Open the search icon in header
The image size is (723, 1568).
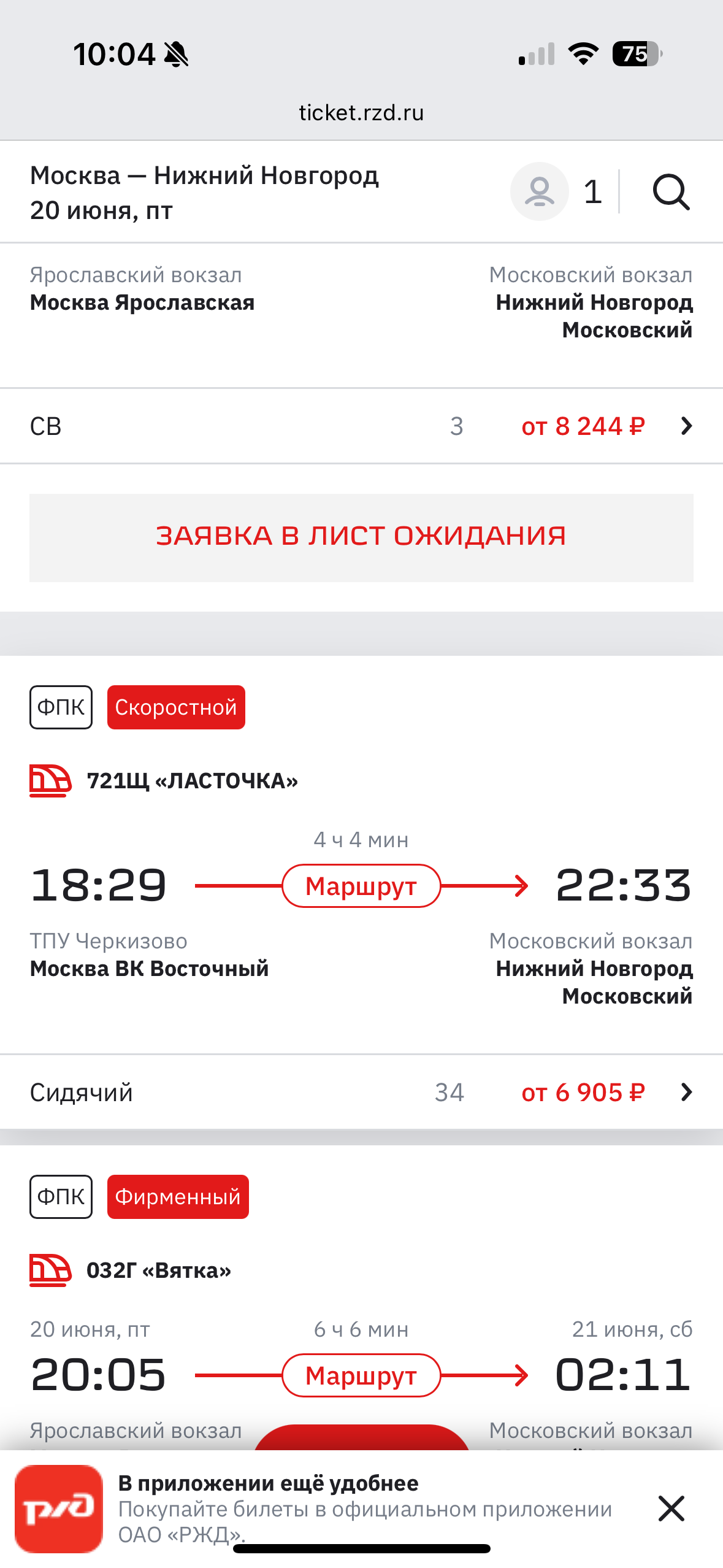[x=671, y=192]
